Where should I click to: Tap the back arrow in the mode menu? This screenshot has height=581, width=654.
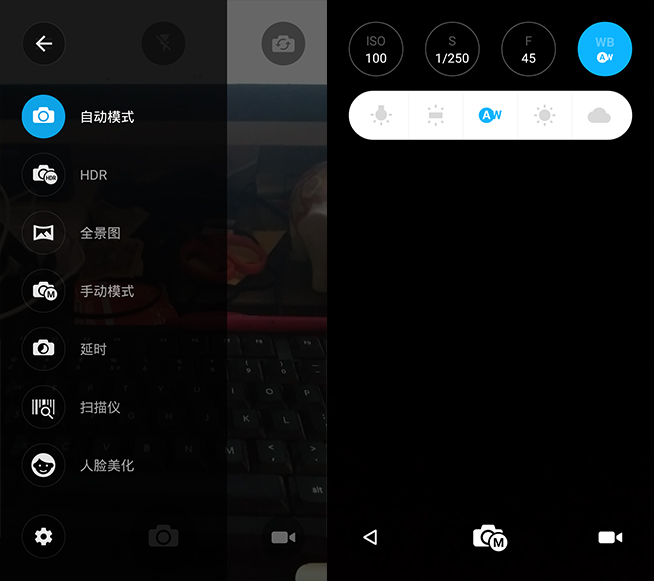click(43, 44)
